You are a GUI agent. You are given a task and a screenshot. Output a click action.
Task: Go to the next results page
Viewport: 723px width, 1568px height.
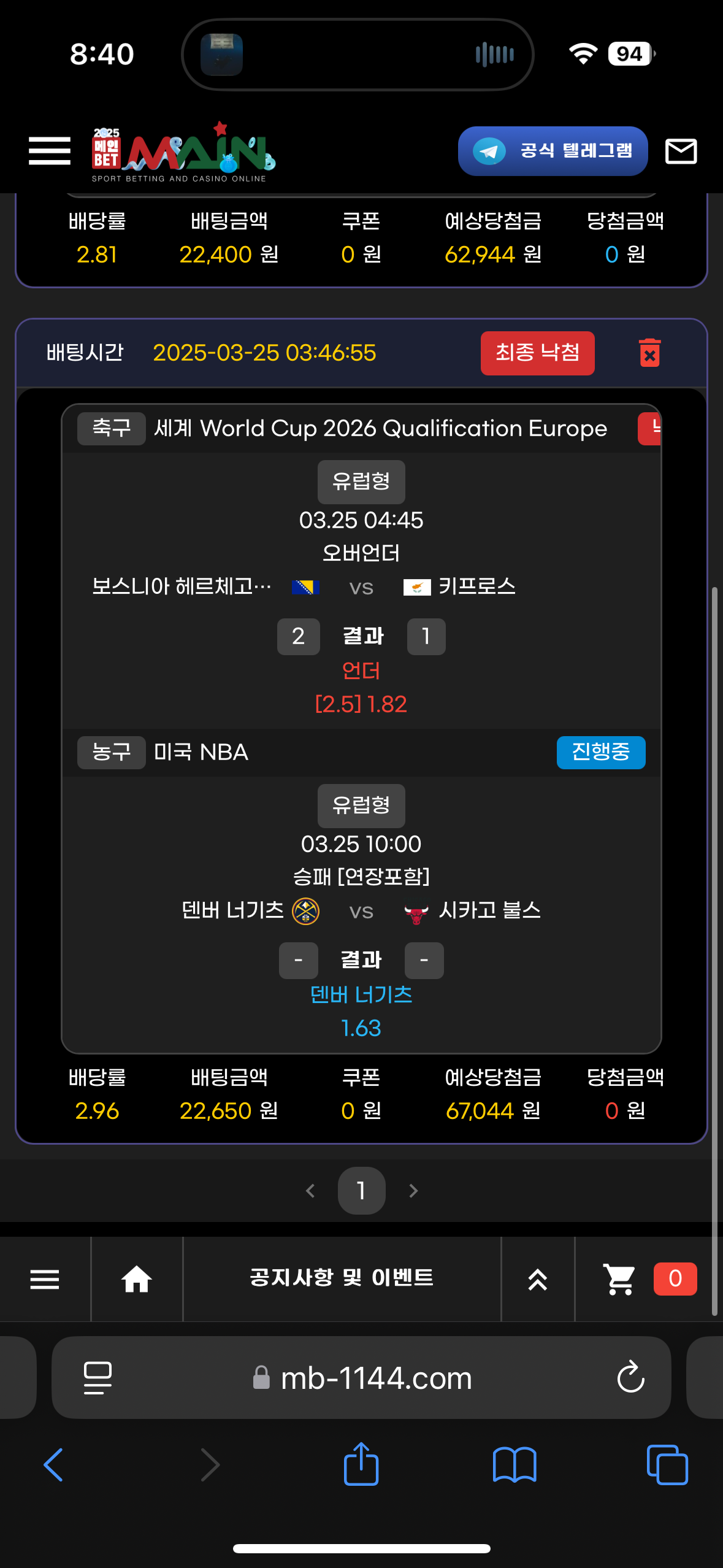pos(413,1191)
